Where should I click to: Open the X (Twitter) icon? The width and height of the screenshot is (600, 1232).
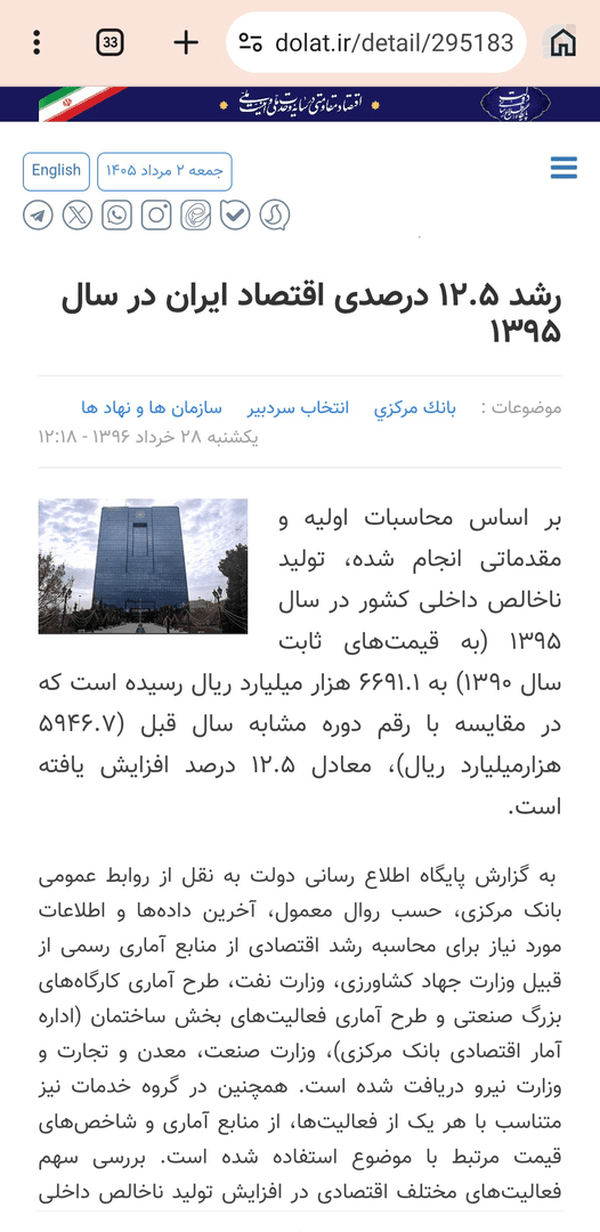coord(77,215)
